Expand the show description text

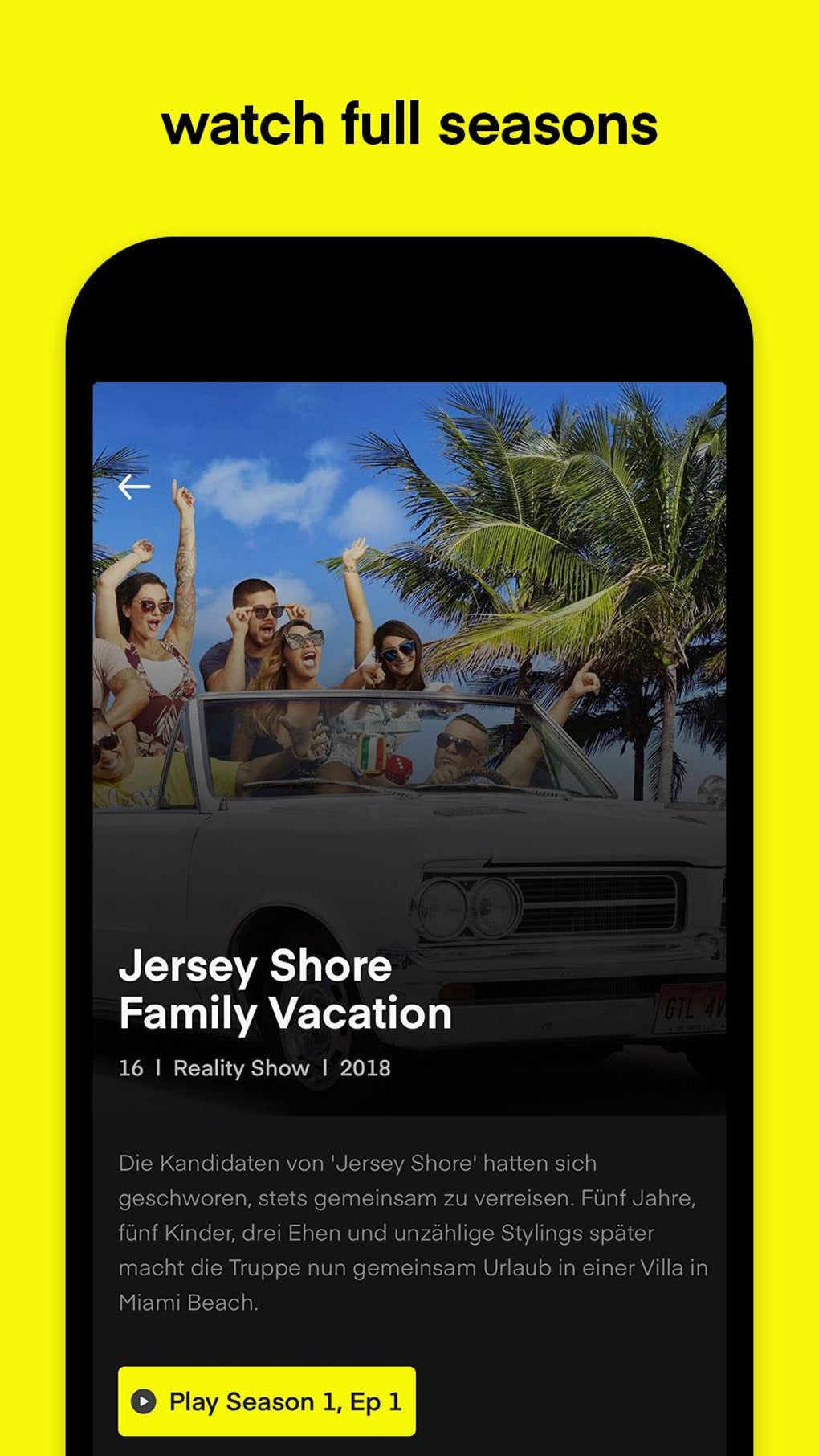[x=409, y=1221]
